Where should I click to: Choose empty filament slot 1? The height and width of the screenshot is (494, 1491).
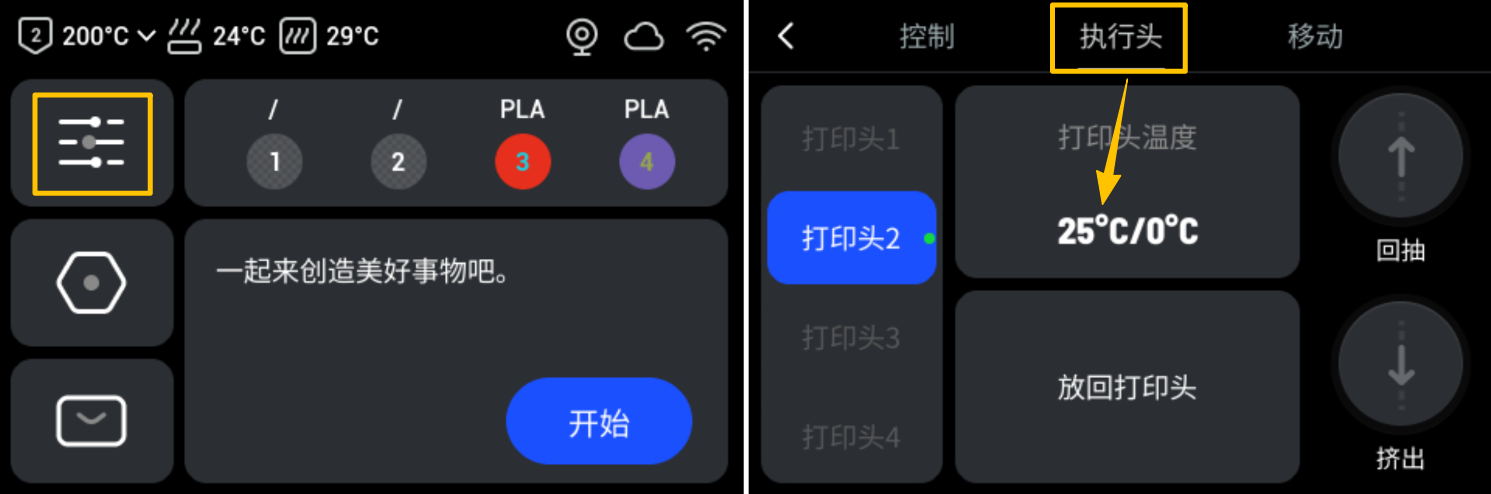tap(274, 162)
